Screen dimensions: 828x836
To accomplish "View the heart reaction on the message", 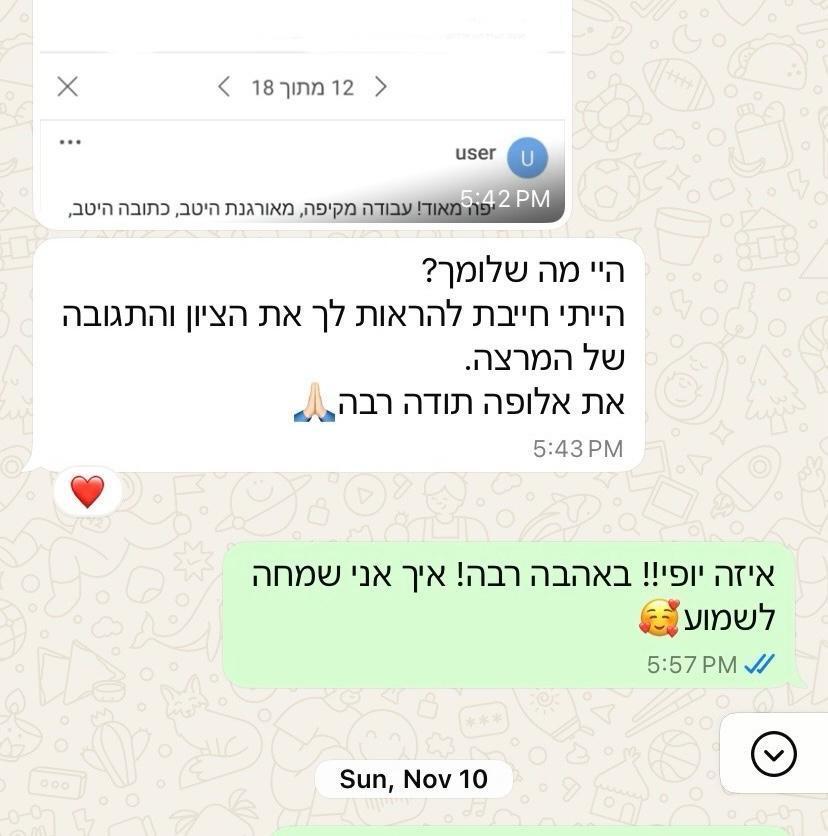I will (87, 491).
